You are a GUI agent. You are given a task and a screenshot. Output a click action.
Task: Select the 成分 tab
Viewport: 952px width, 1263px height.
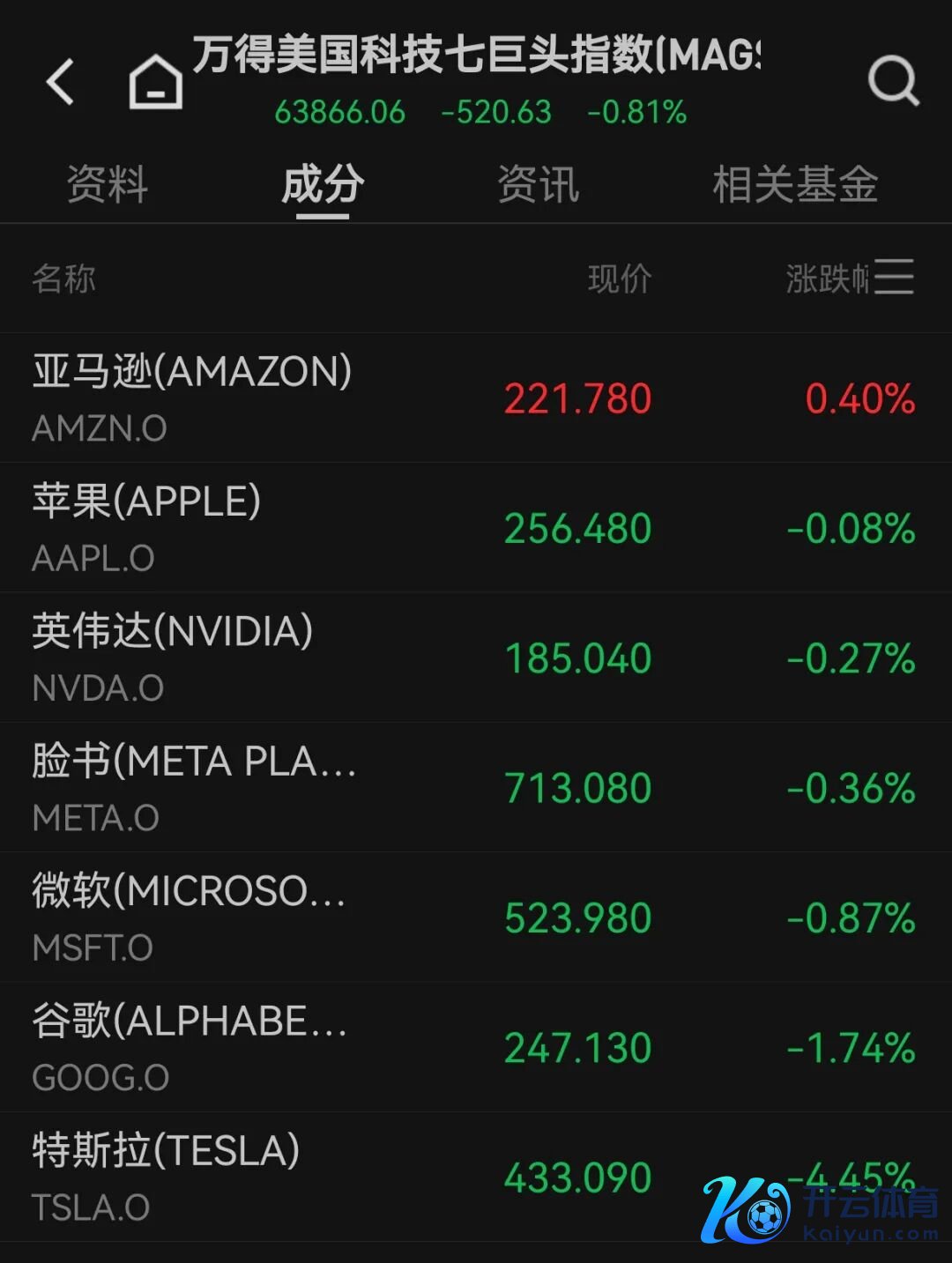tap(323, 184)
